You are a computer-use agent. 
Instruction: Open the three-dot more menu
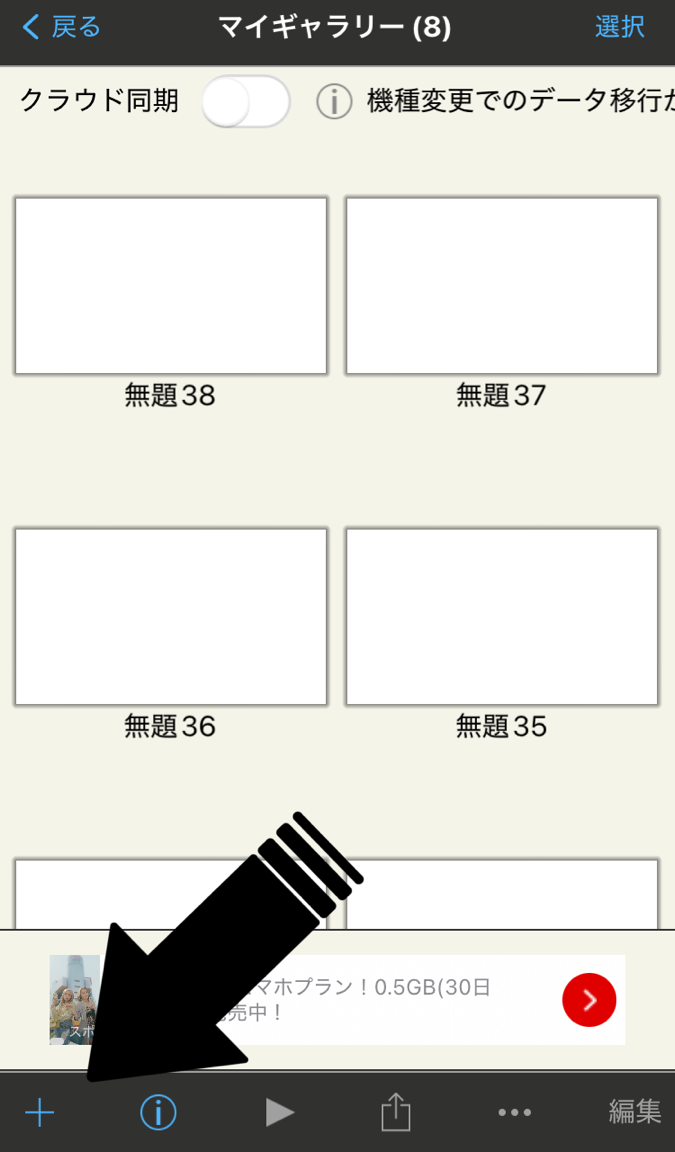514,1112
